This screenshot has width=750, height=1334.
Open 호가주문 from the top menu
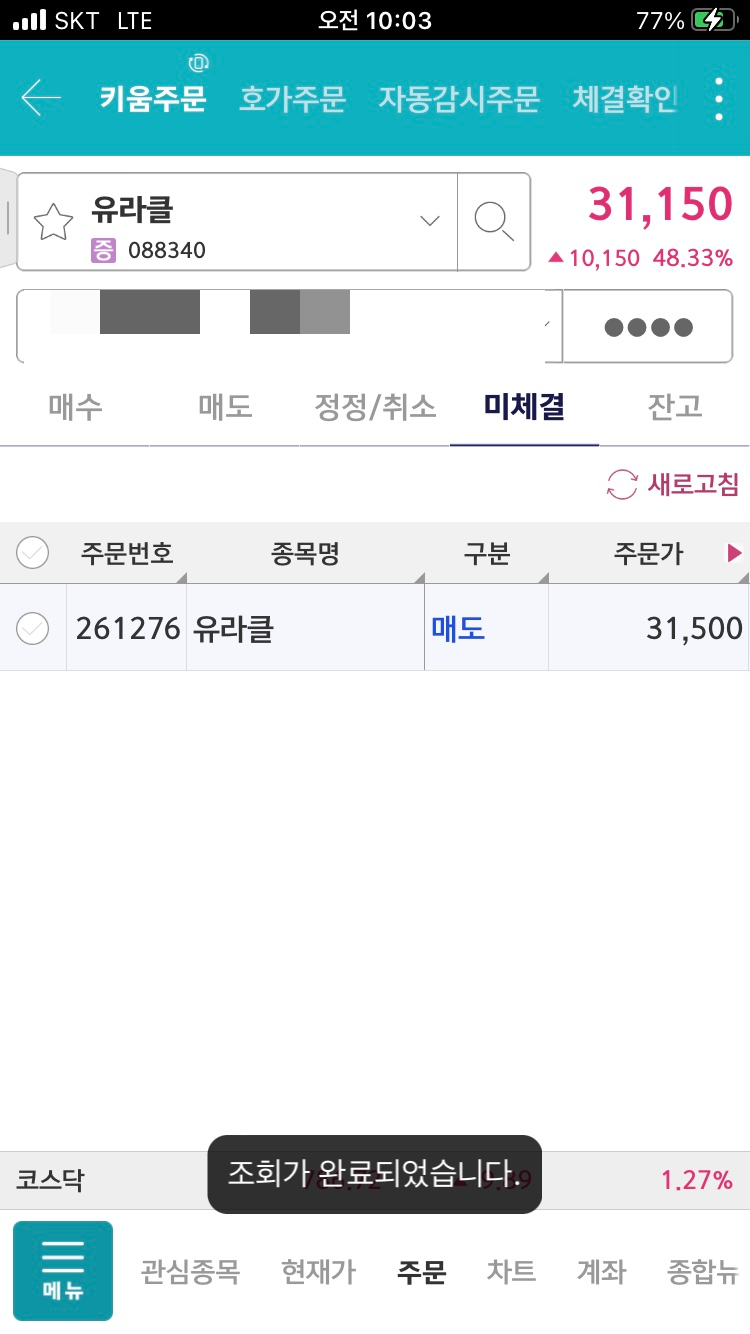click(292, 99)
